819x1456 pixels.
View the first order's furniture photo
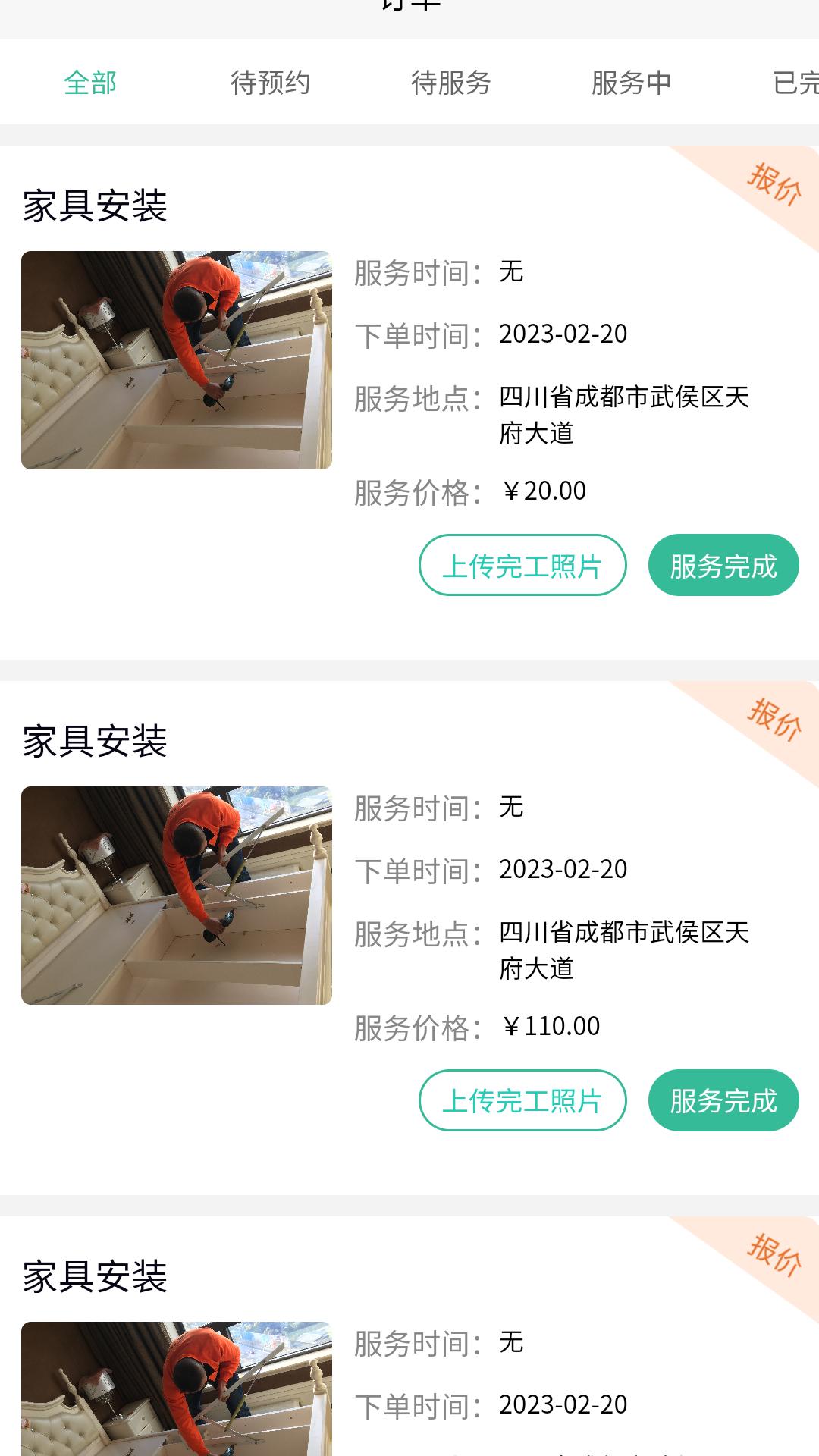[177, 359]
